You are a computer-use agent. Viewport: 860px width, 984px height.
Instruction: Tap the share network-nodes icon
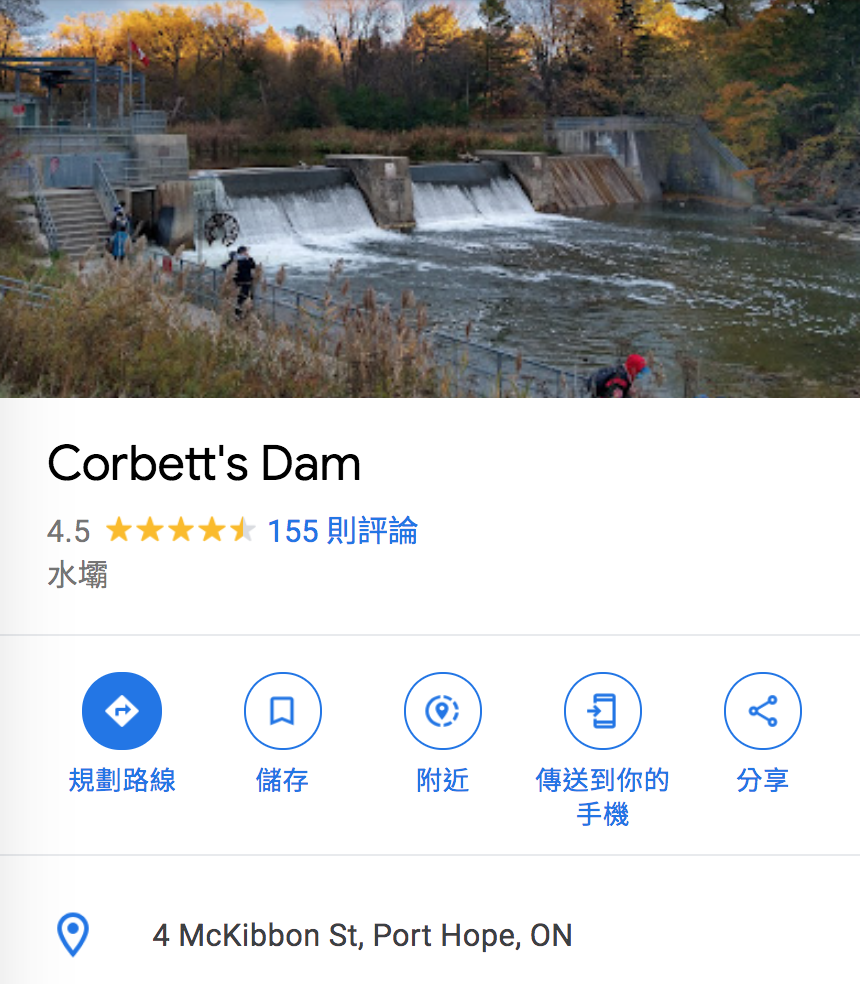coord(762,711)
